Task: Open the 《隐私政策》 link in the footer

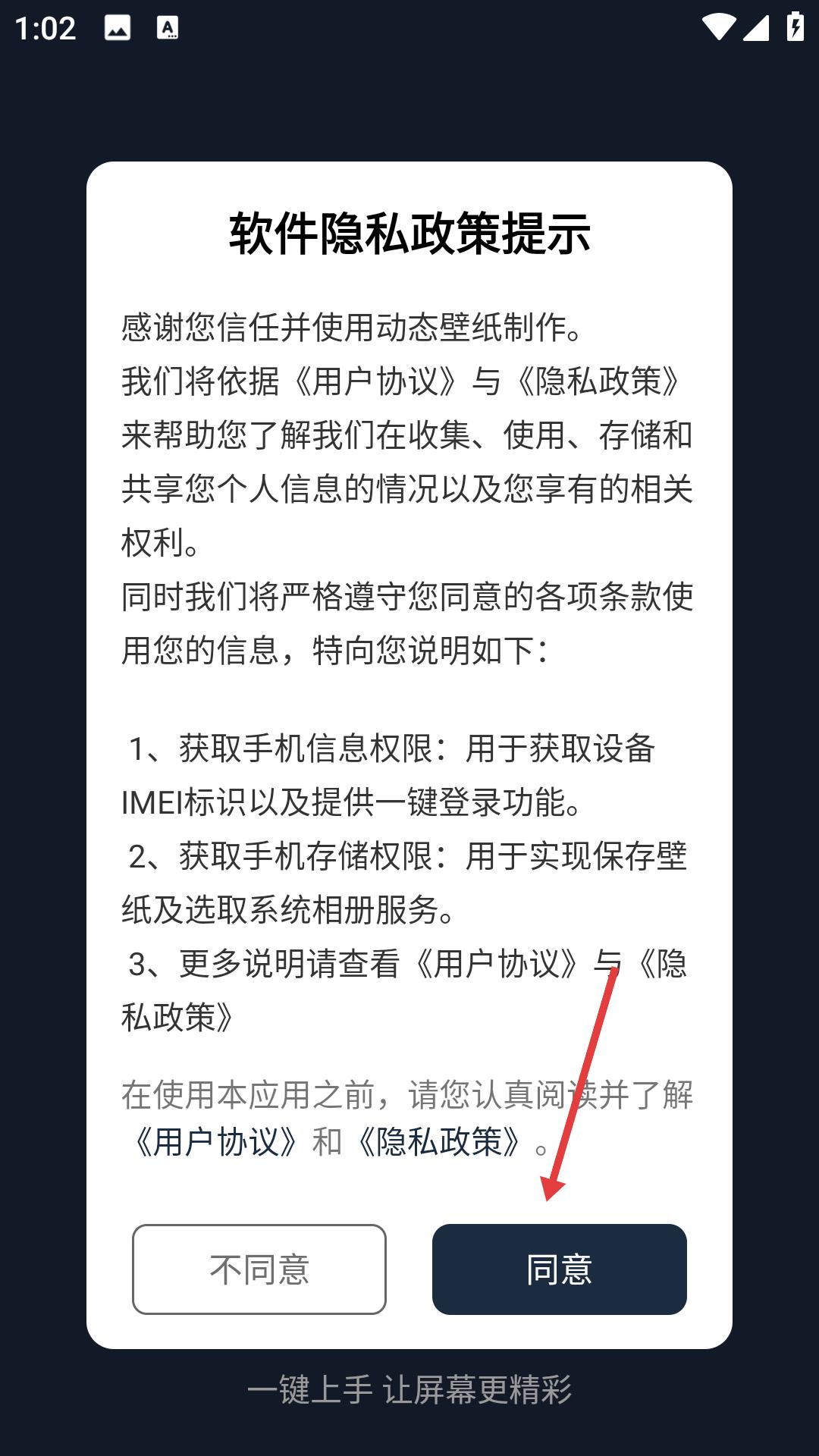Action: (441, 1142)
